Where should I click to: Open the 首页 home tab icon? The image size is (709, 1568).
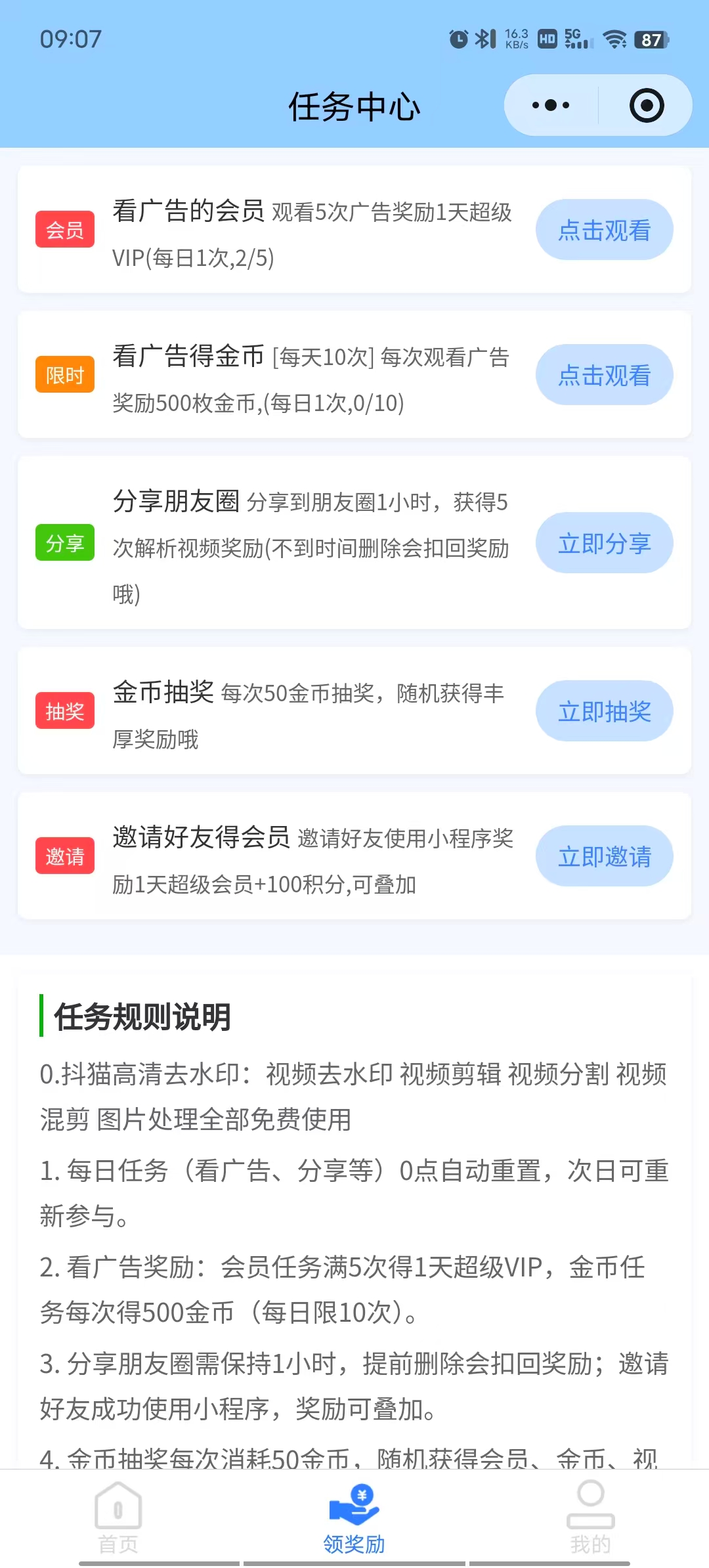click(x=118, y=1504)
